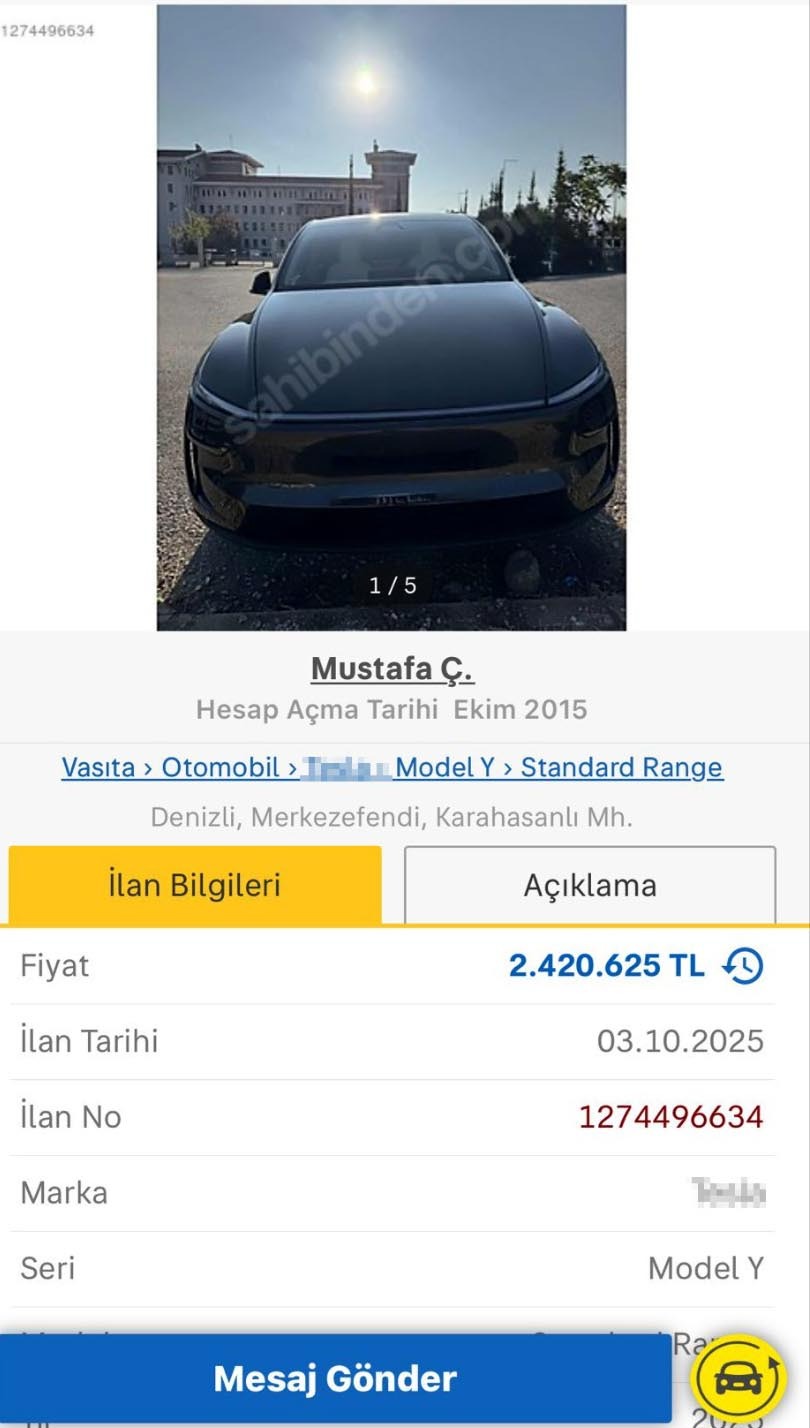Click the Fiyat row label
The height and width of the screenshot is (1428, 810).
(x=52, y=965)
